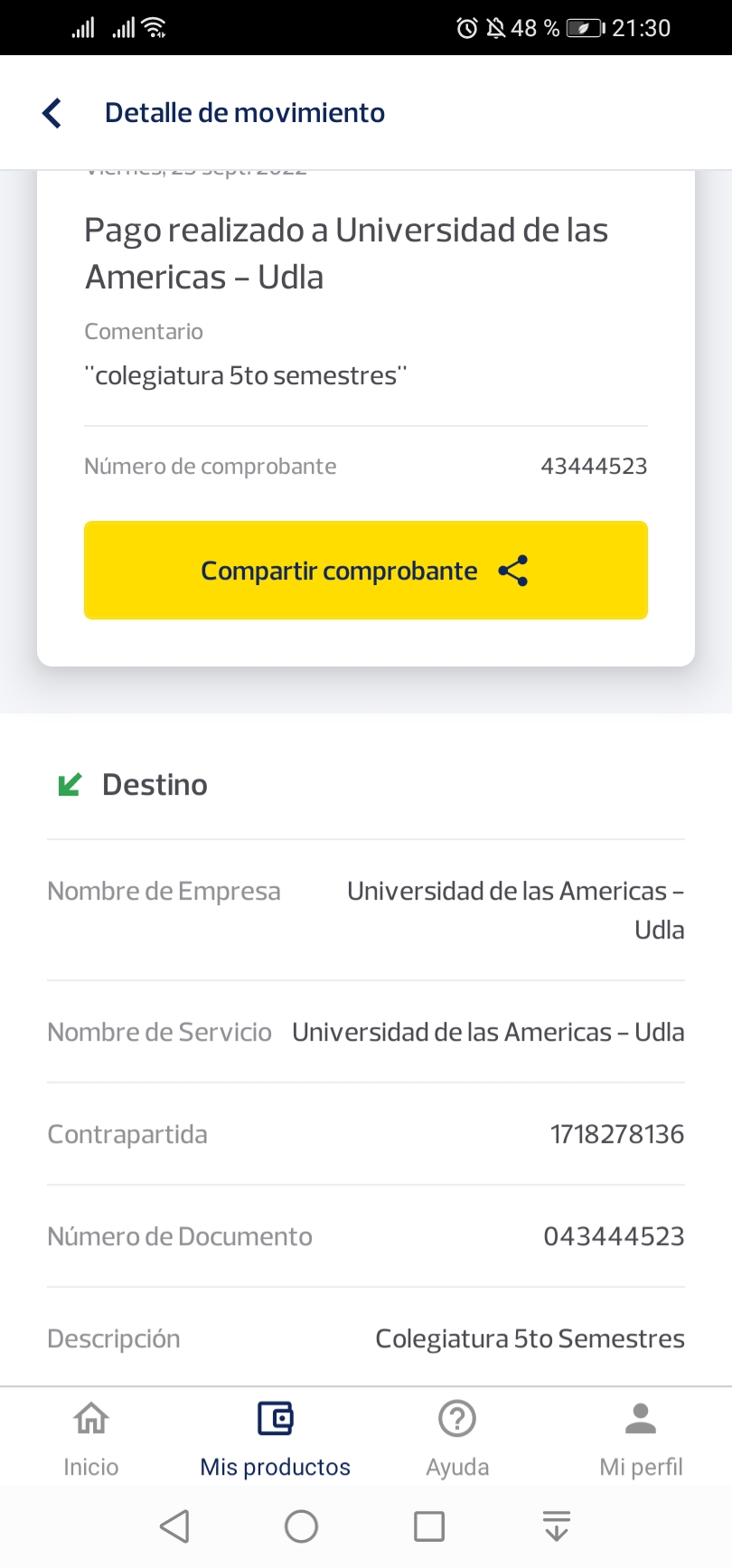Open the Mis productos tab
The height and width of the screenshot is (1568, 732).
pyautogui.click(x=275, y=1438)
